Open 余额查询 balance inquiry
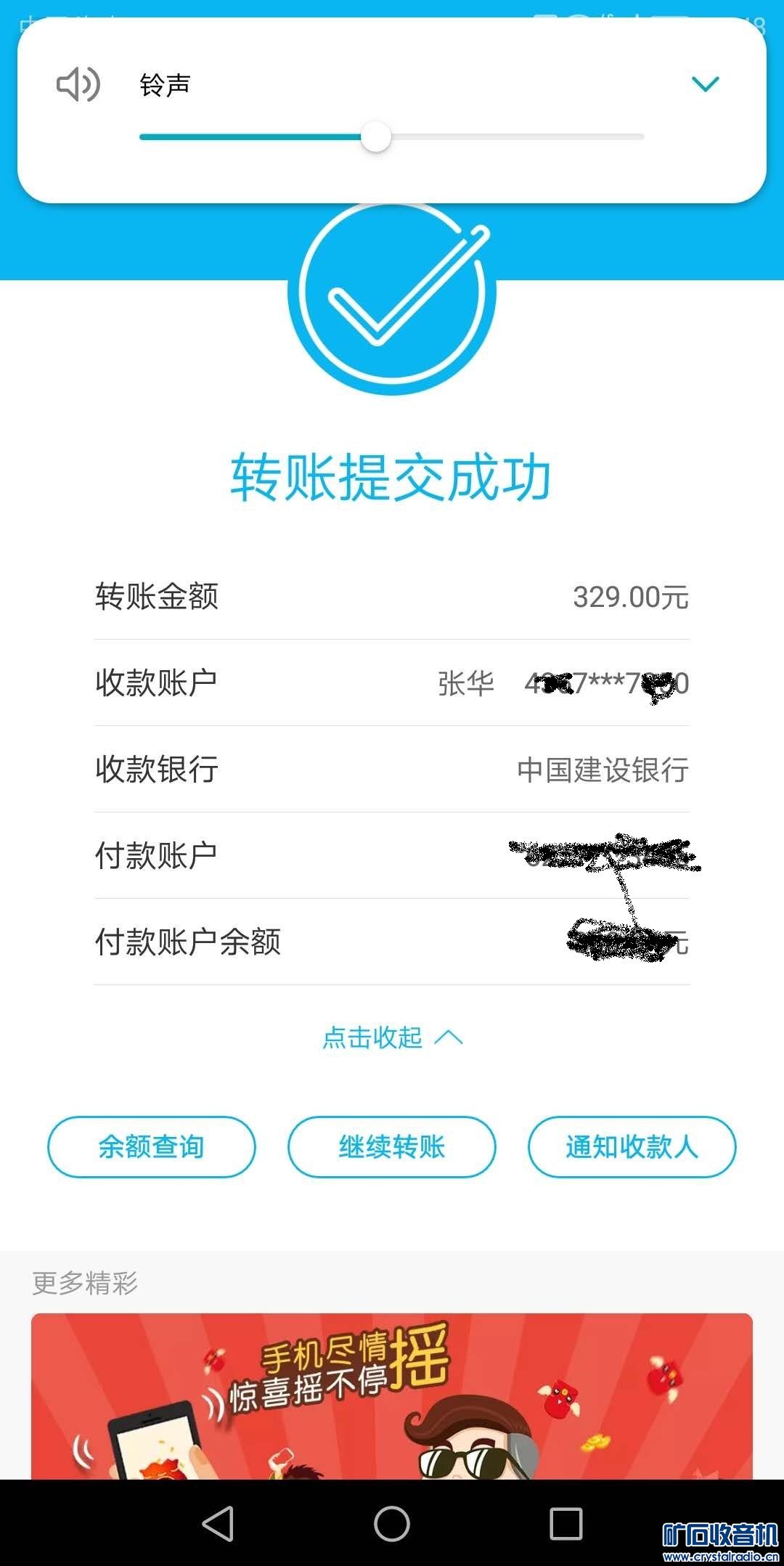 coord(152,1146)
